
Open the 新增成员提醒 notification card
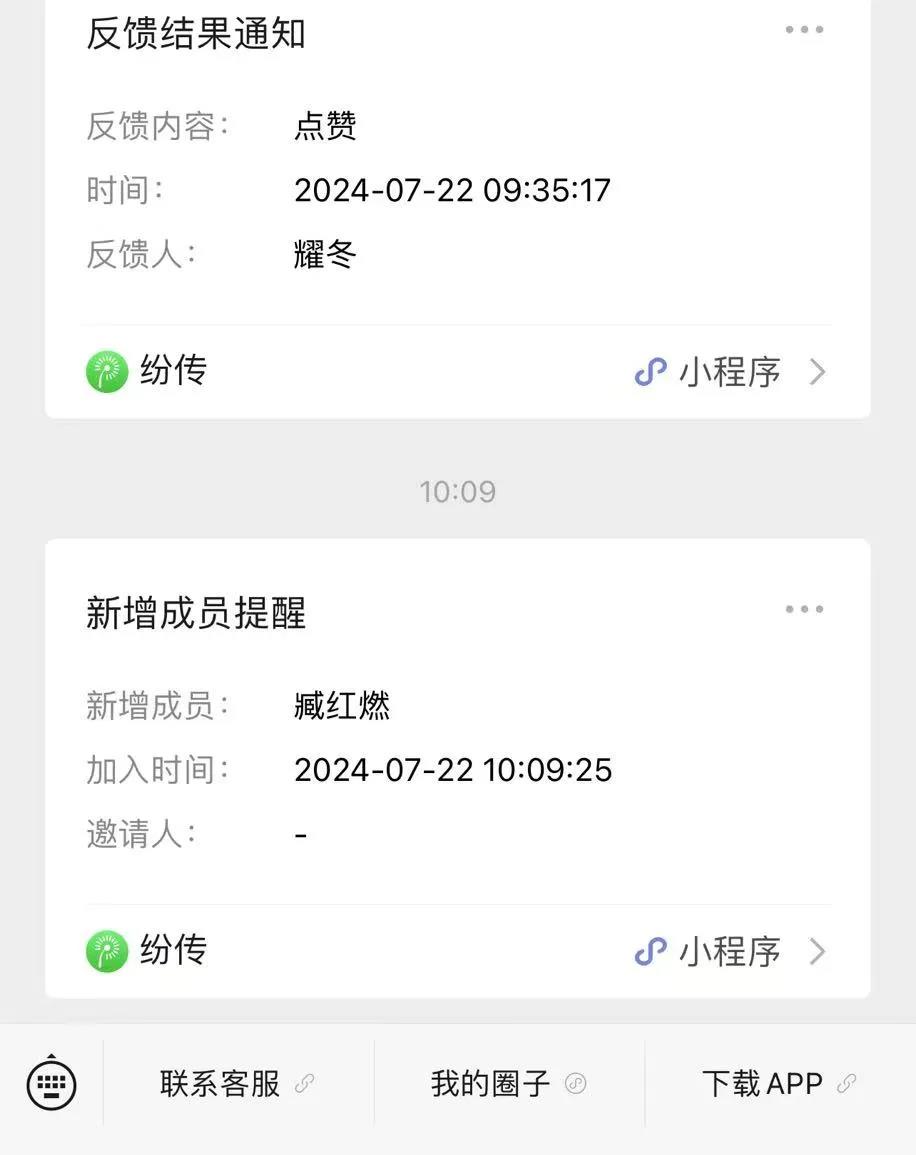tap(196, 615)
